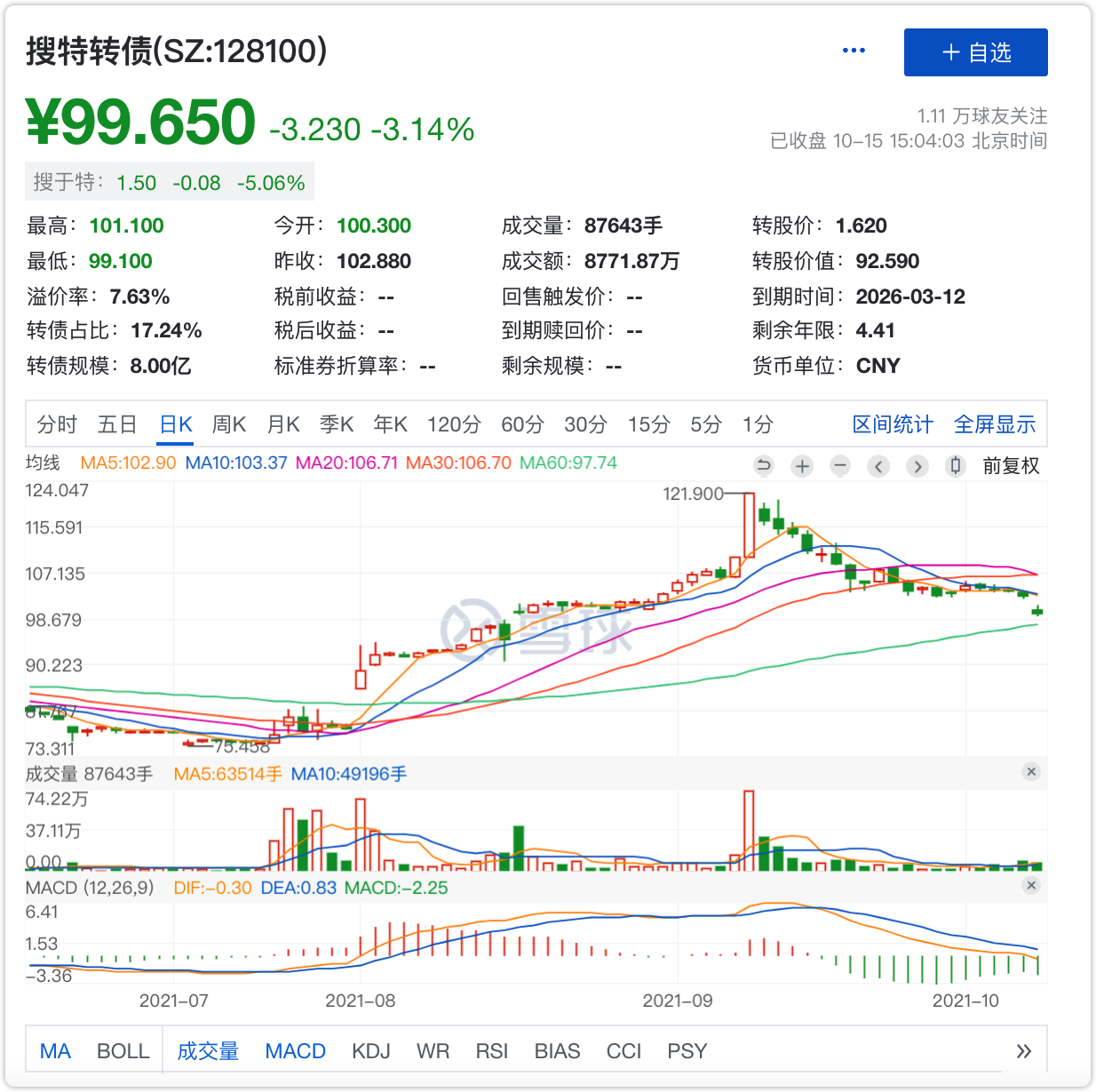The image size is (1096, 1092).
Task: Switch to 分时 chart tab
Action: point(57,424)
